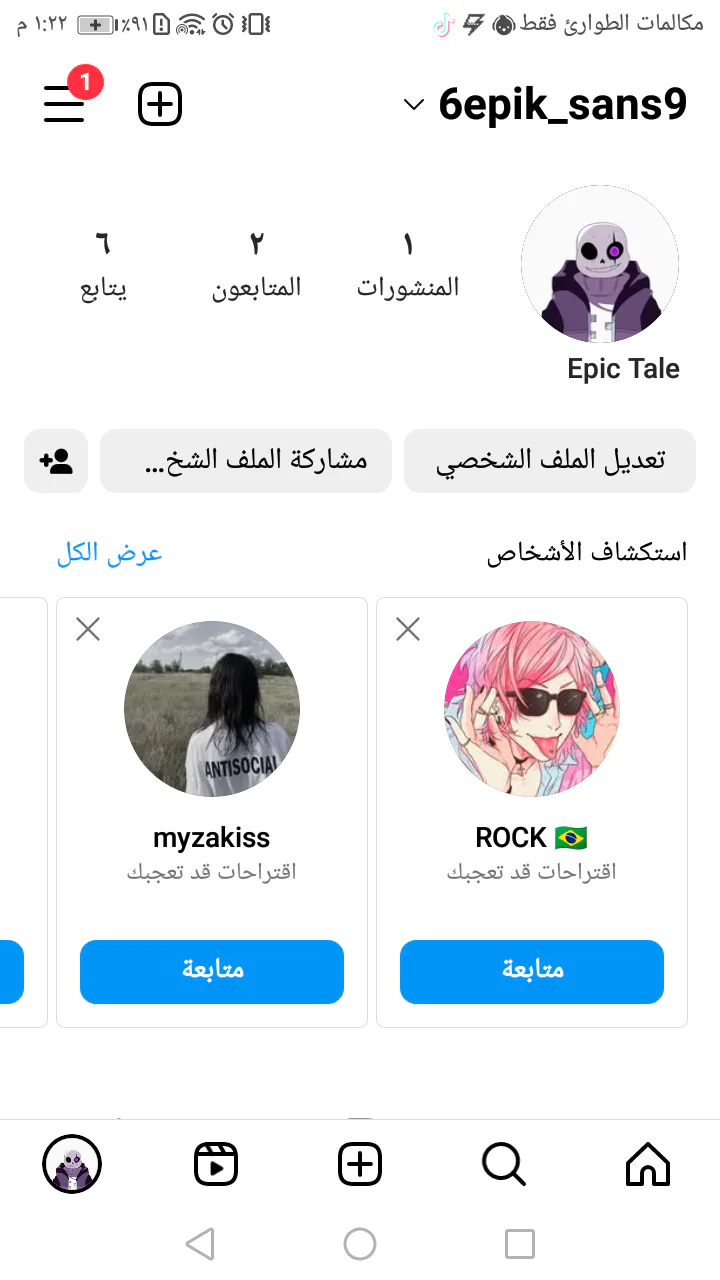View the المنشورات posts count

point(408,265)
